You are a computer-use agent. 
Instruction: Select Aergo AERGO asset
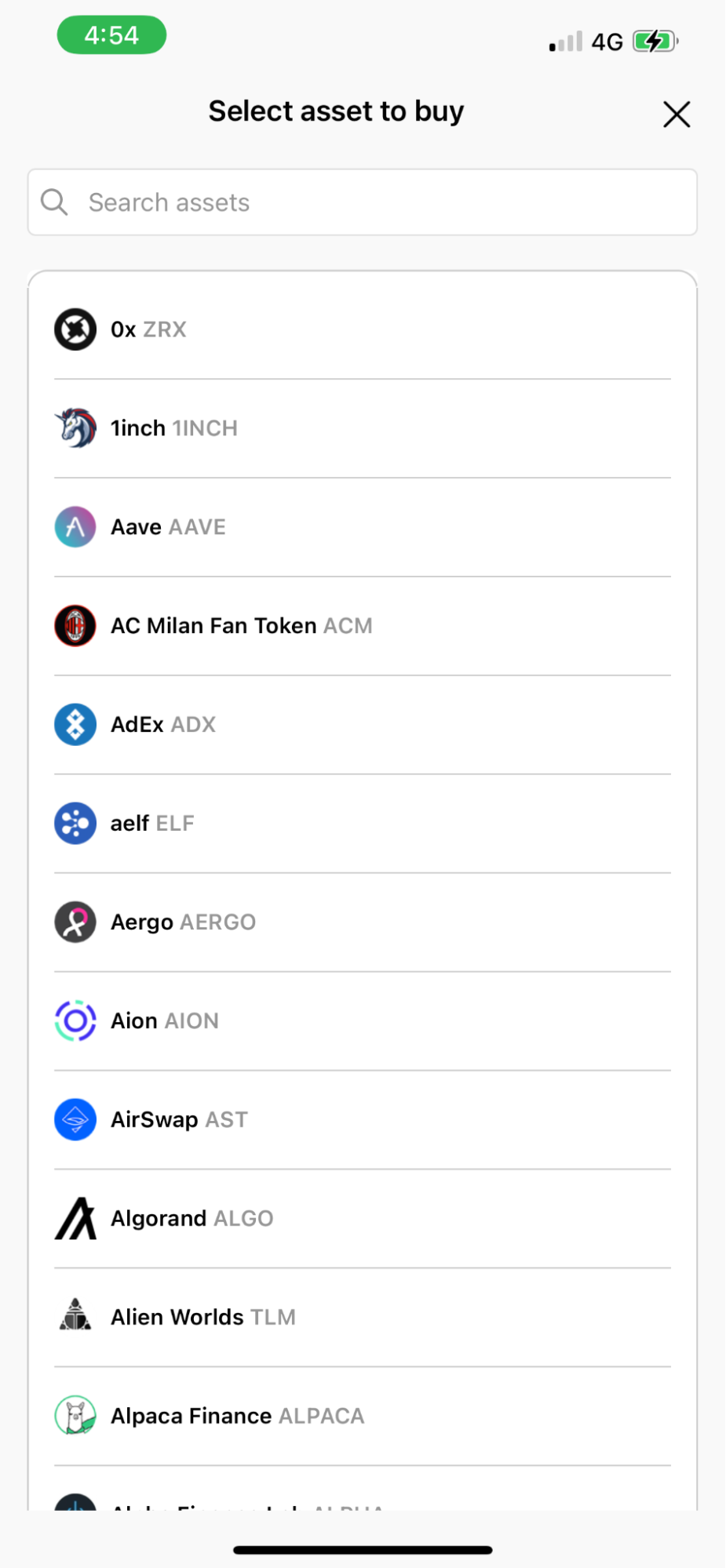[363, 922]
